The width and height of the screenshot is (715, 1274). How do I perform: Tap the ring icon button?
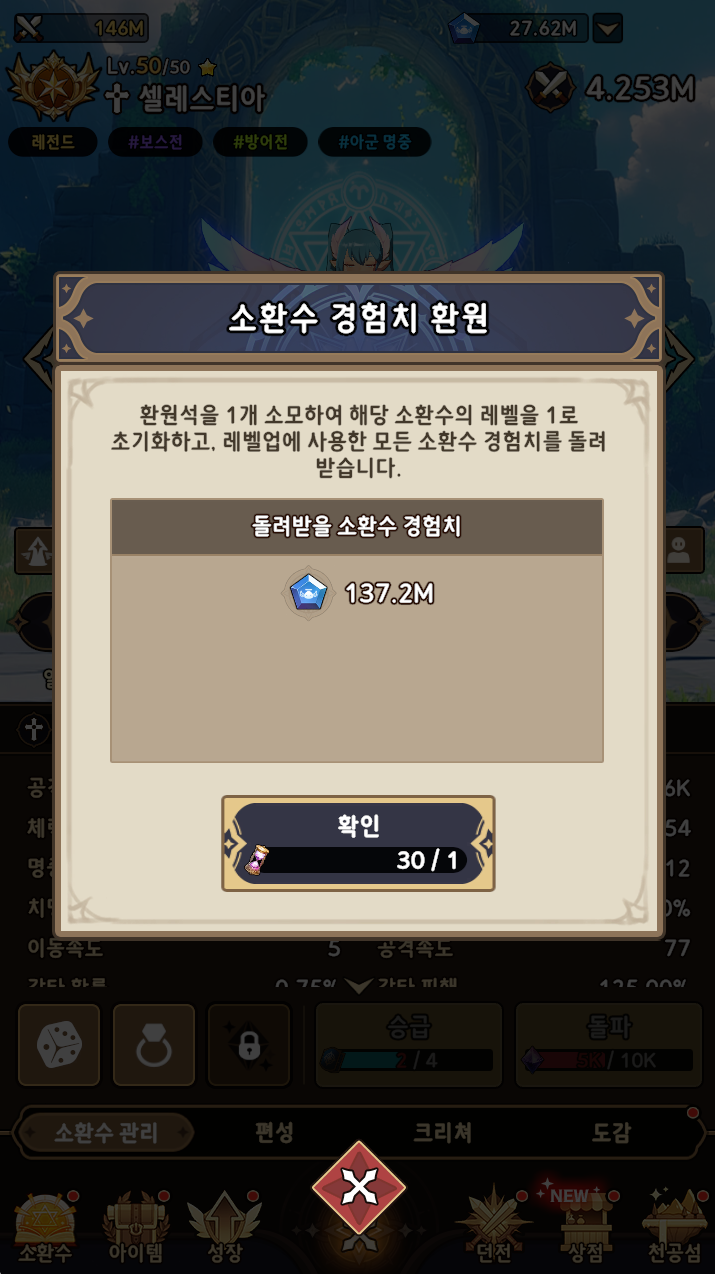[x=153, y=1046]
